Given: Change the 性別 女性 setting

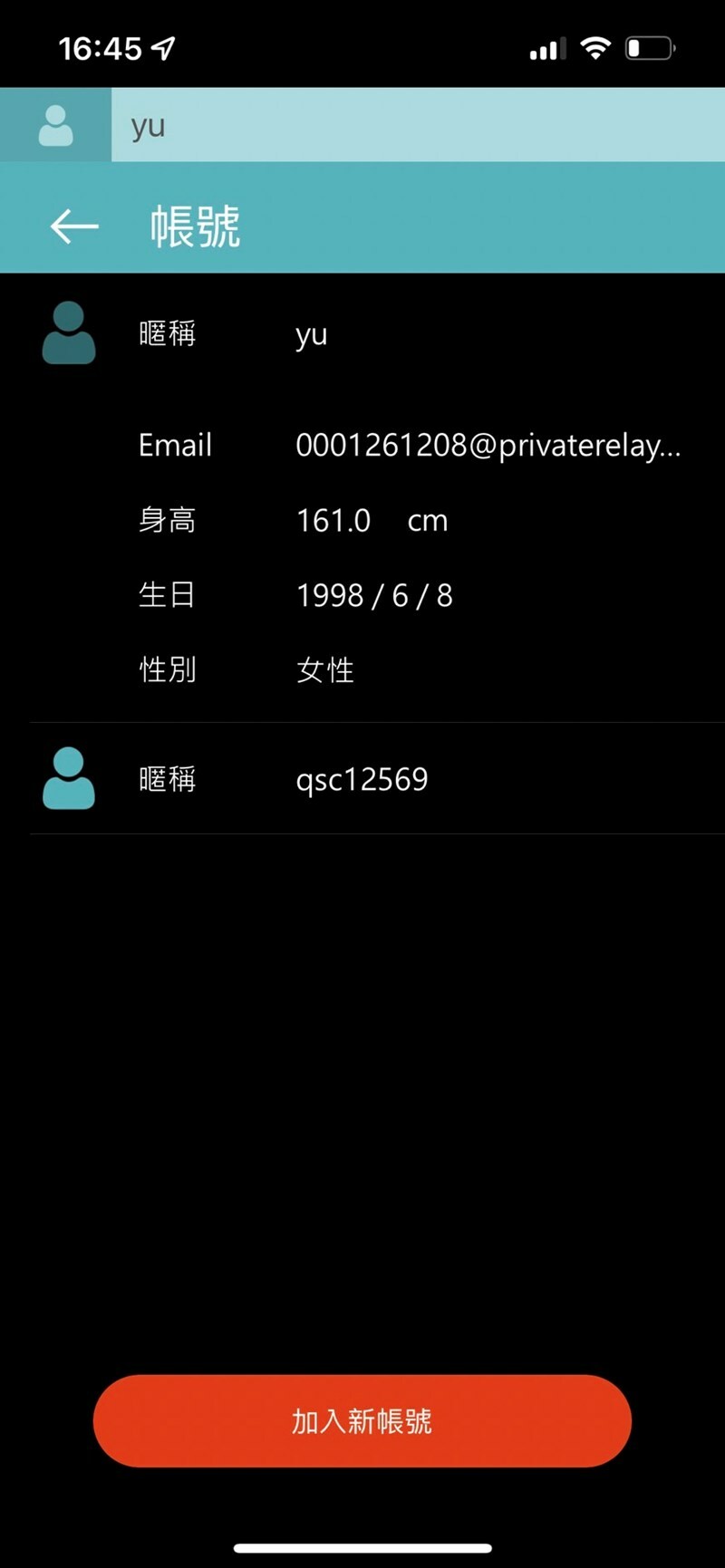Looking at the screenshot, I should [325, 670].
